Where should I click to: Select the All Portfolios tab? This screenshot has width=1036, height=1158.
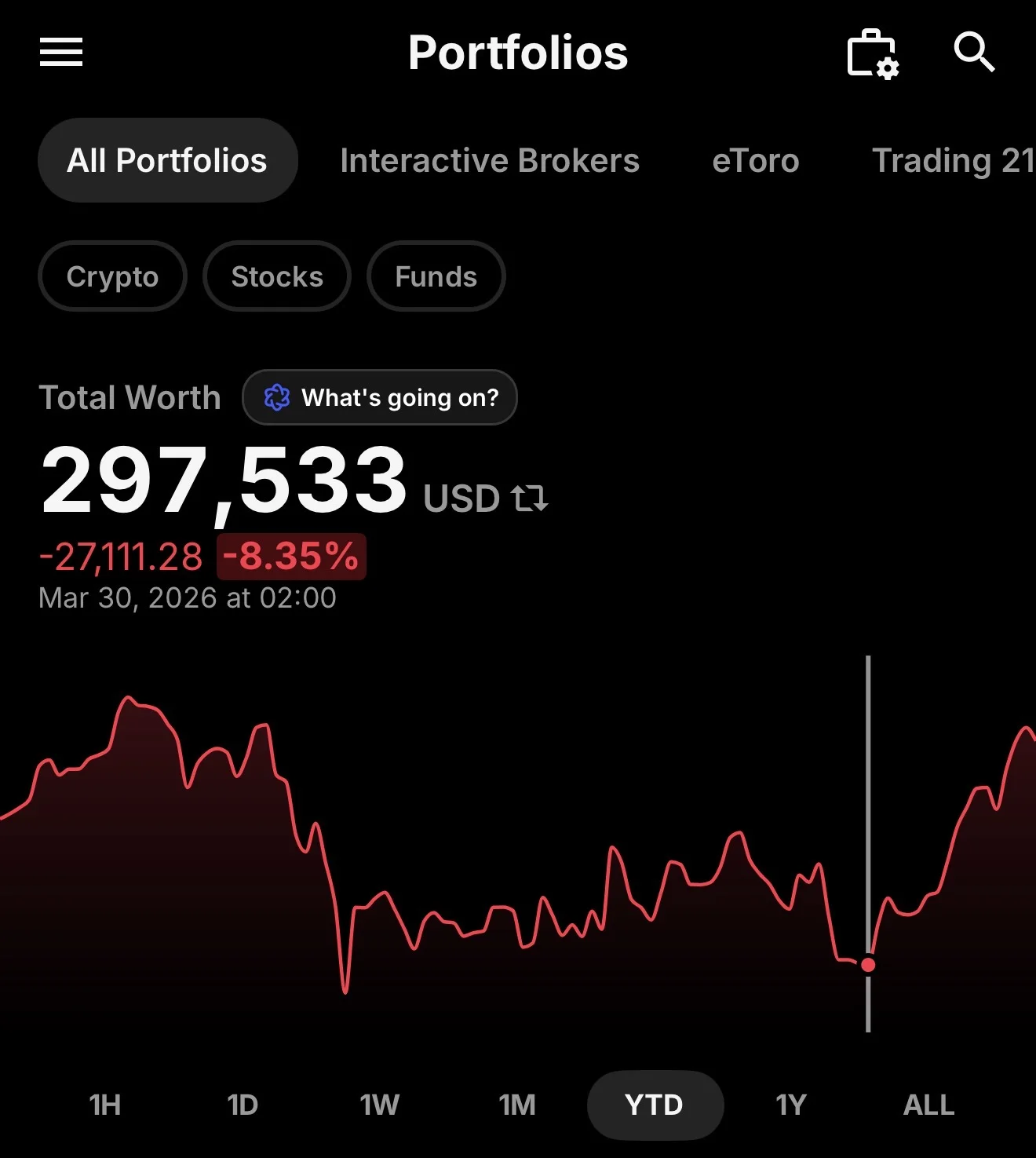click(167, 160)
